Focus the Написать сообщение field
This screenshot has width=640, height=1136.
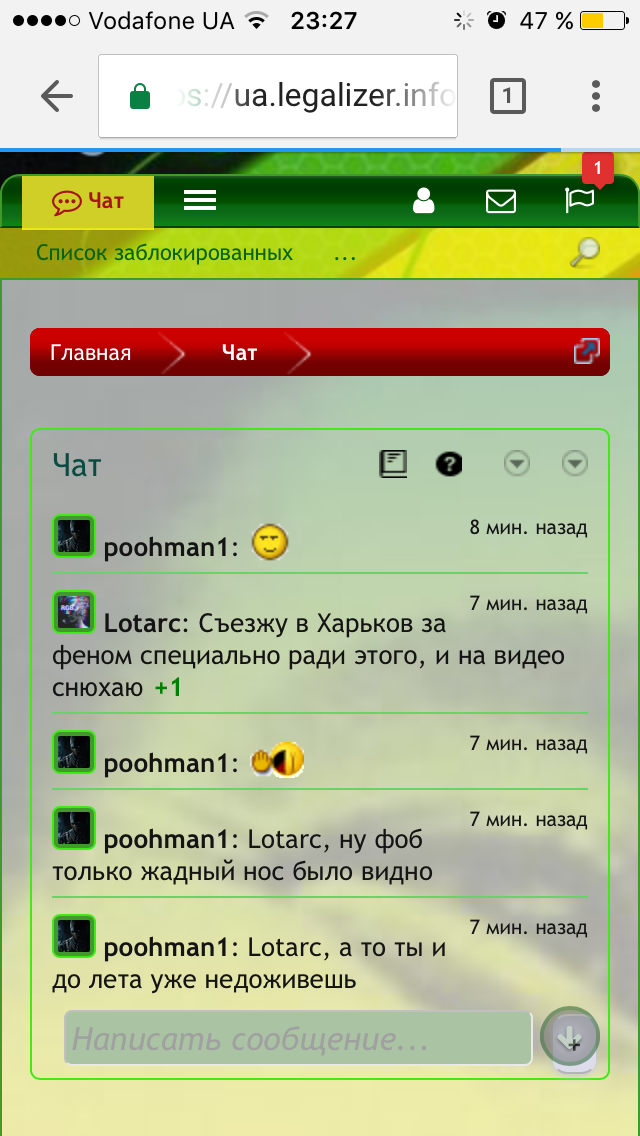297,1039
